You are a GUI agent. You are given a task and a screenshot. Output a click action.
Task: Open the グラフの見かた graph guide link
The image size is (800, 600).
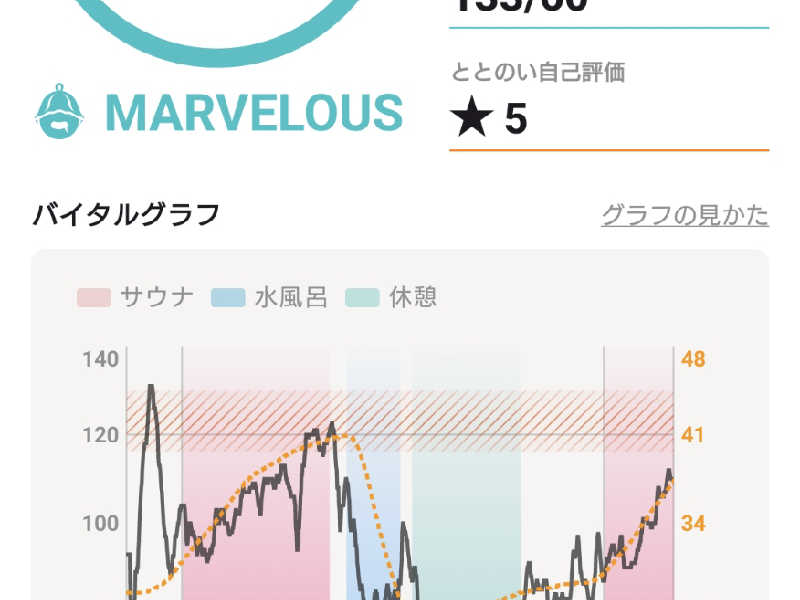click(685, 215)
